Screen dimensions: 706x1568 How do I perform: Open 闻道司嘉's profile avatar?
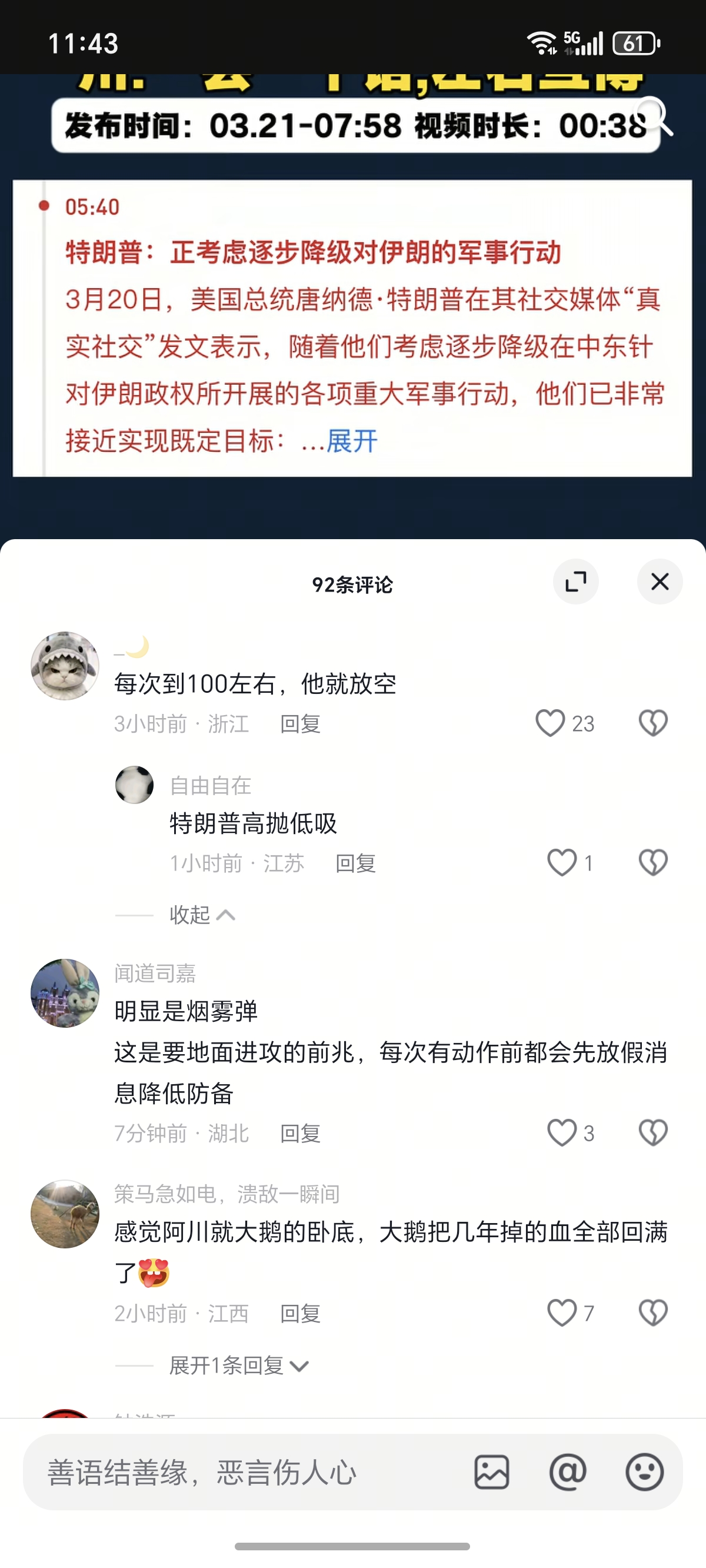click(x=65, y=993)
